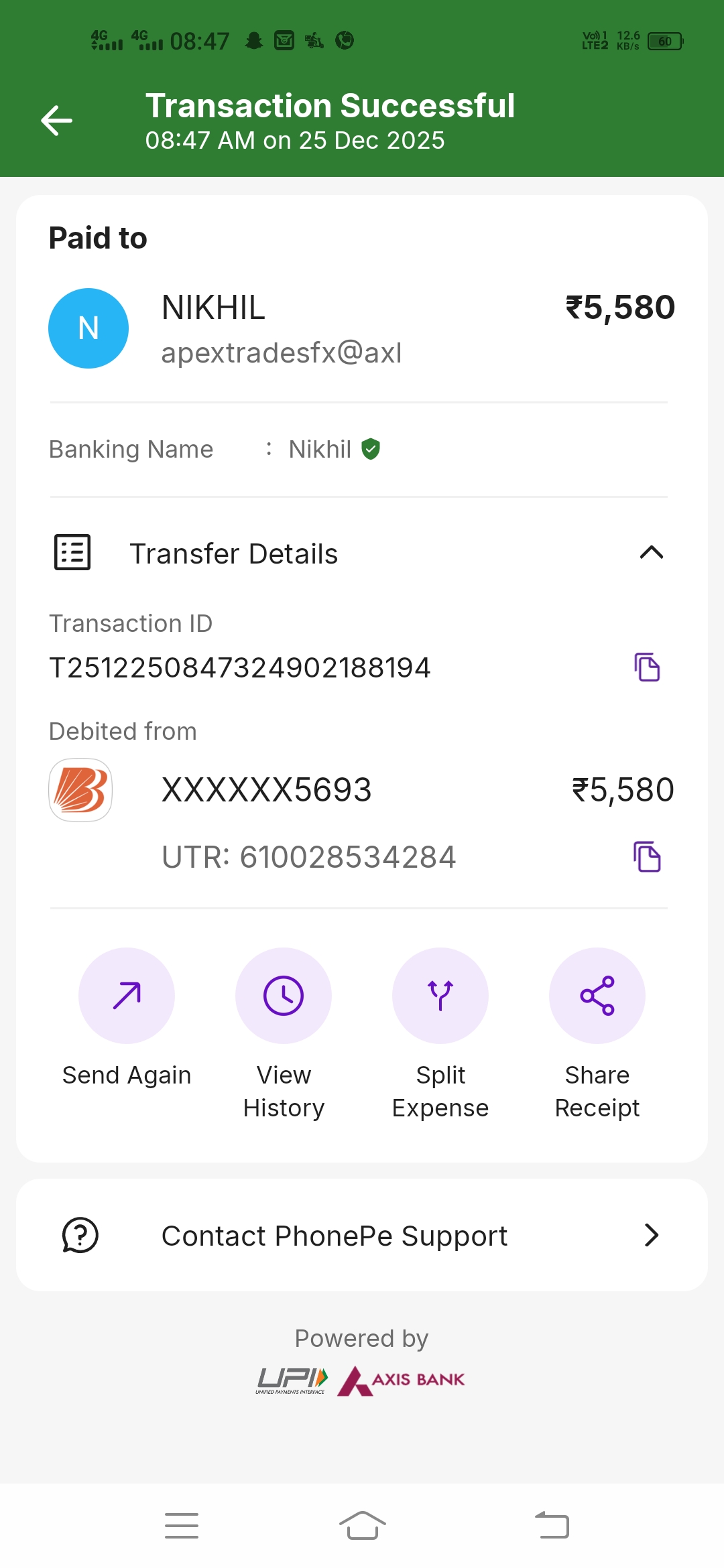Open Contact PhonePe Support
The height and width of the screenshot is (1568, 724).
coord(362,1235)
